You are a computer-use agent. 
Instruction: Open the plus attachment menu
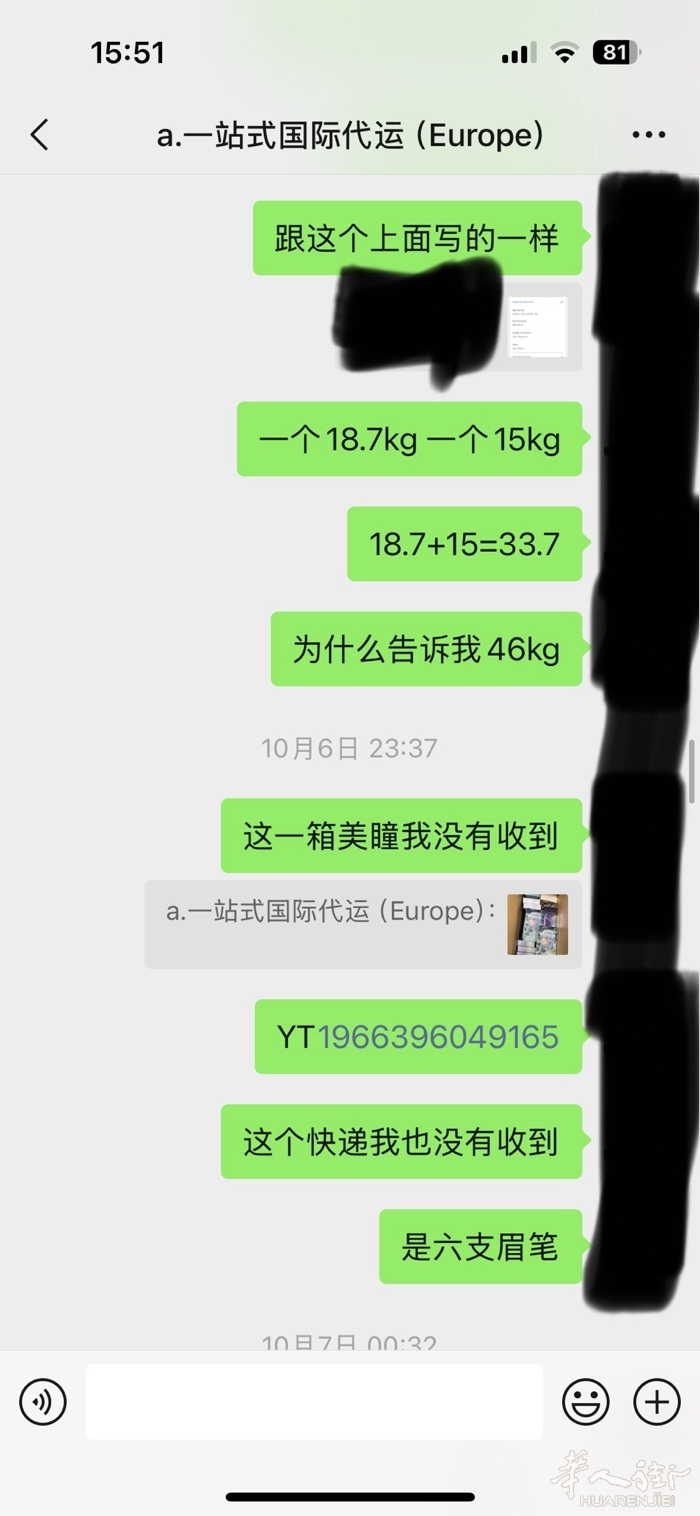click(x=657, y=1401)
